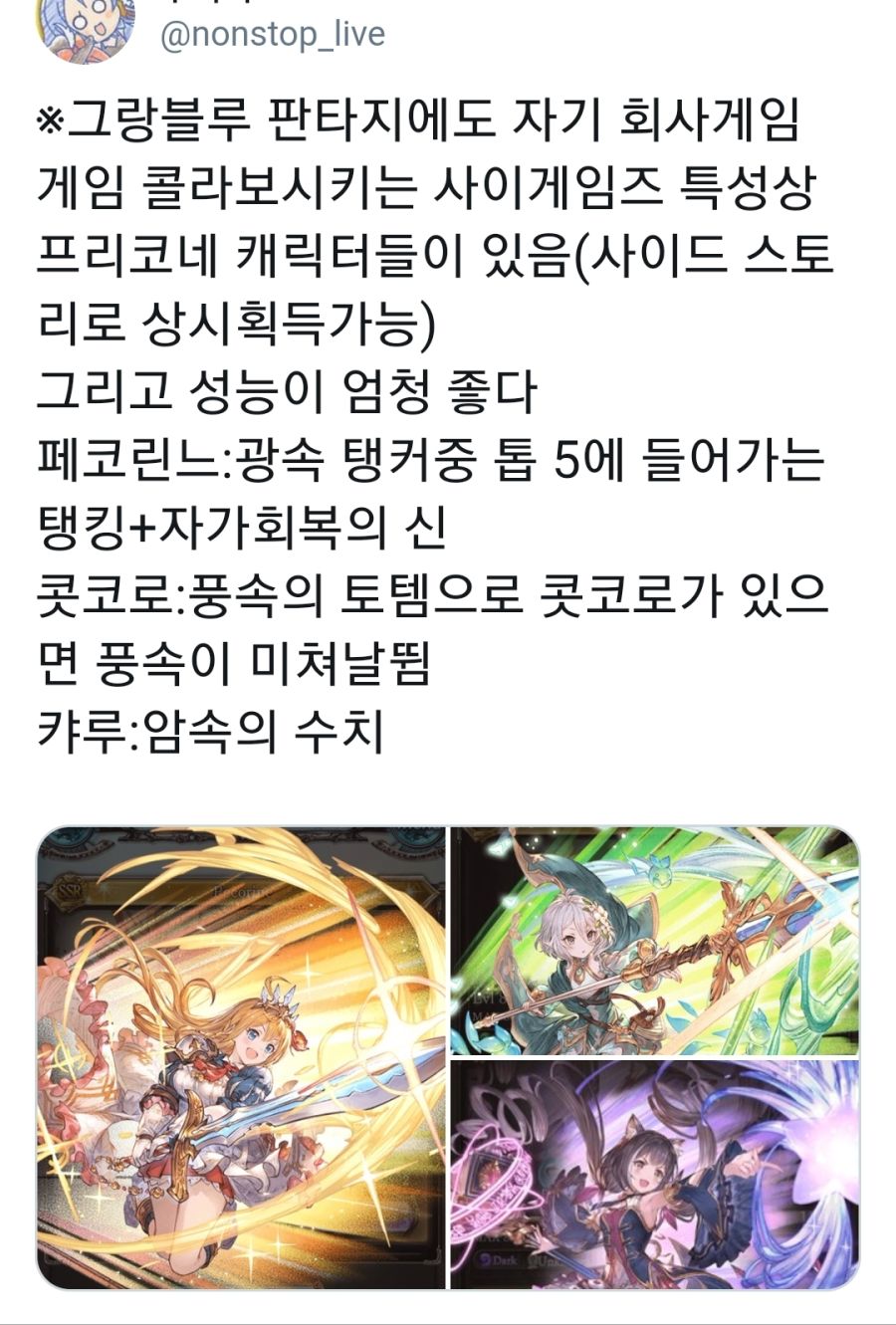
Task: Open the Pecorine image with golden sword
Action: (241, 1056)
